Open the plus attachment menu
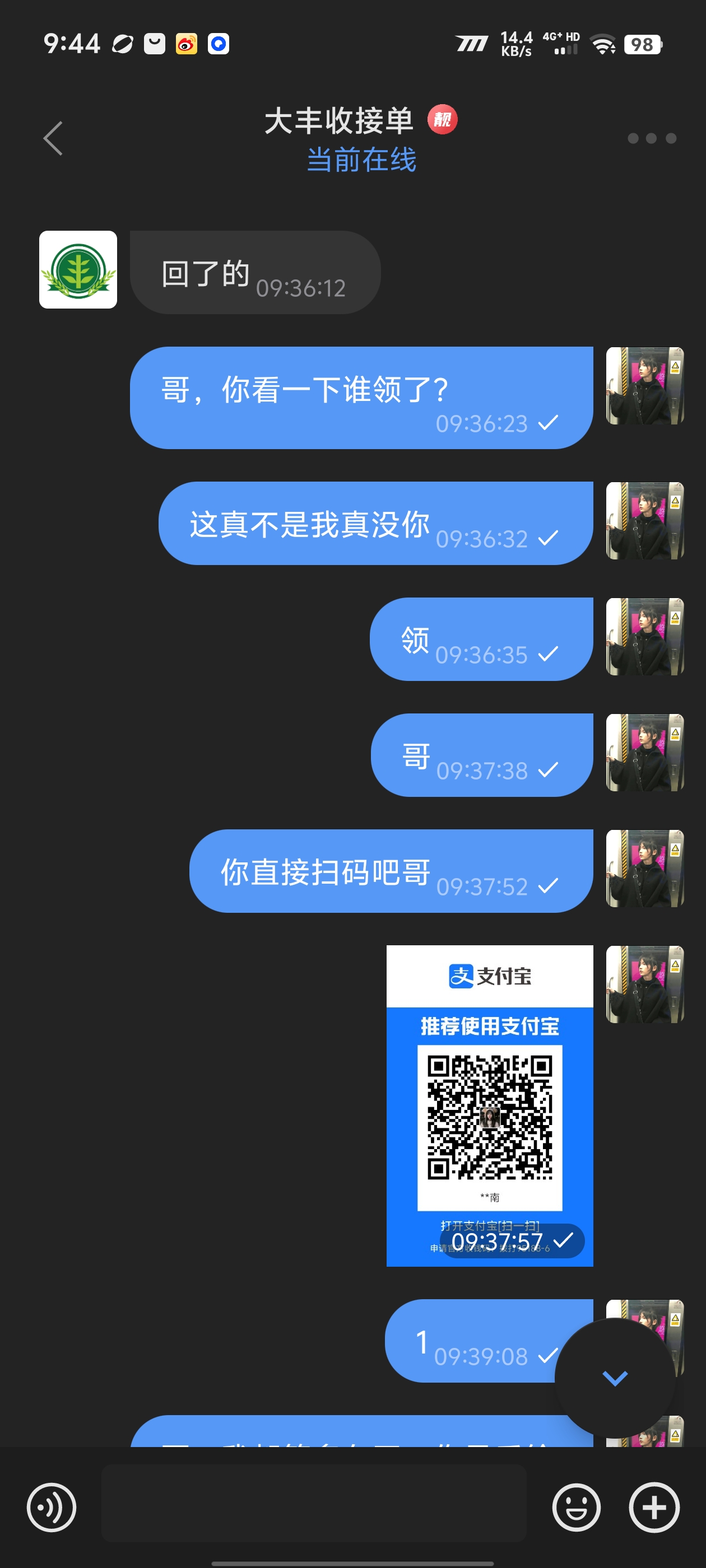Viewport: 706px width, 1568px height. pyautogui.click(x=654, y=1507)
